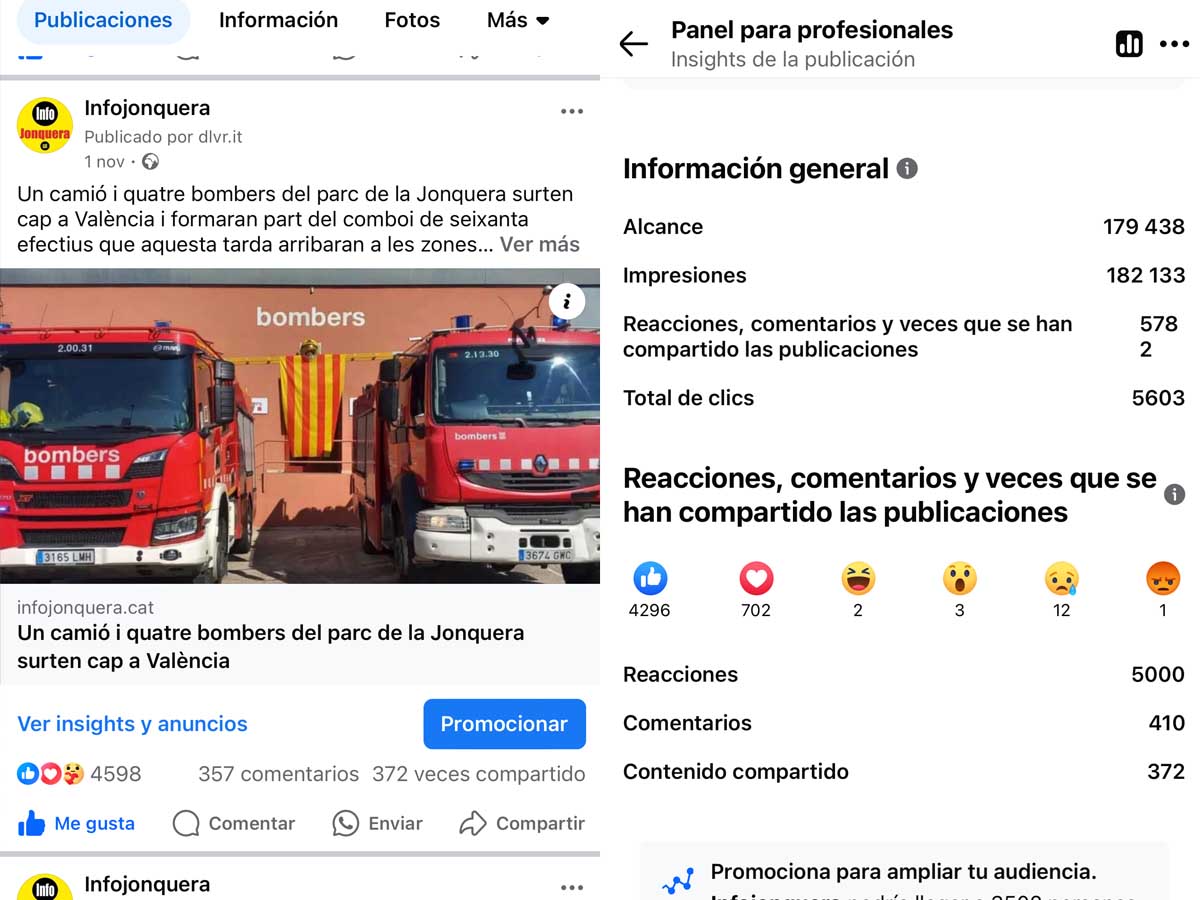Switch to the Publicaciones tab
The height and width of the screenshot is (900, 1200).
point(103,20)
